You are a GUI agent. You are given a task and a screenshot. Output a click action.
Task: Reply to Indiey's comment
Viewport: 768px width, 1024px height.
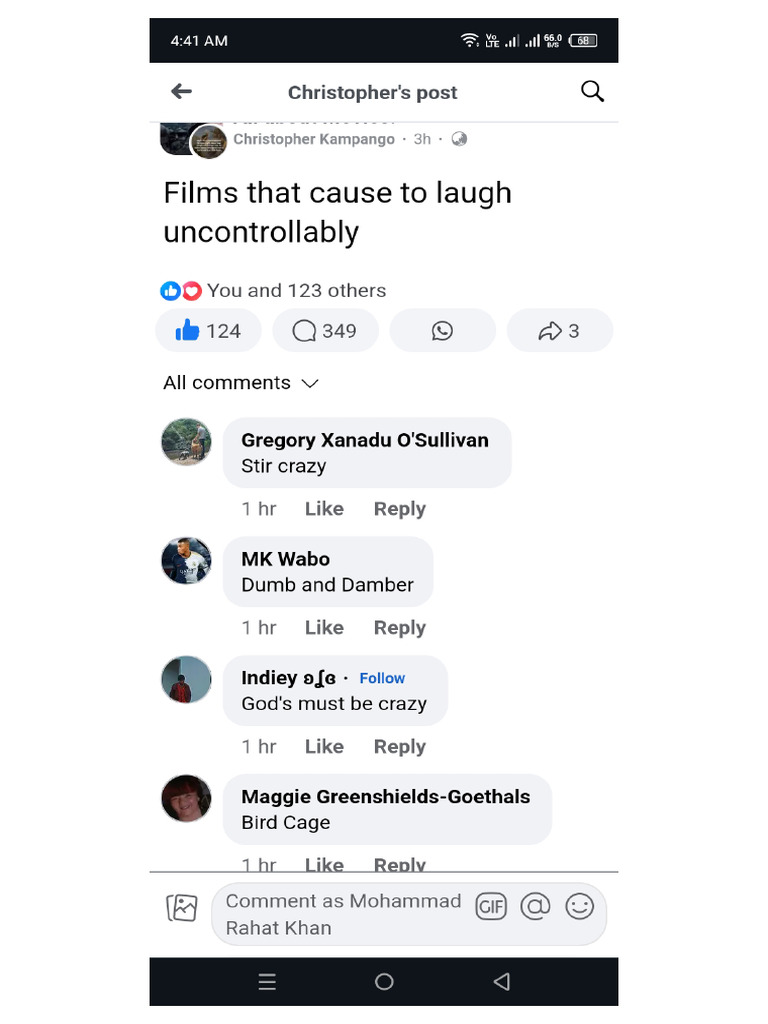[400, 746]
